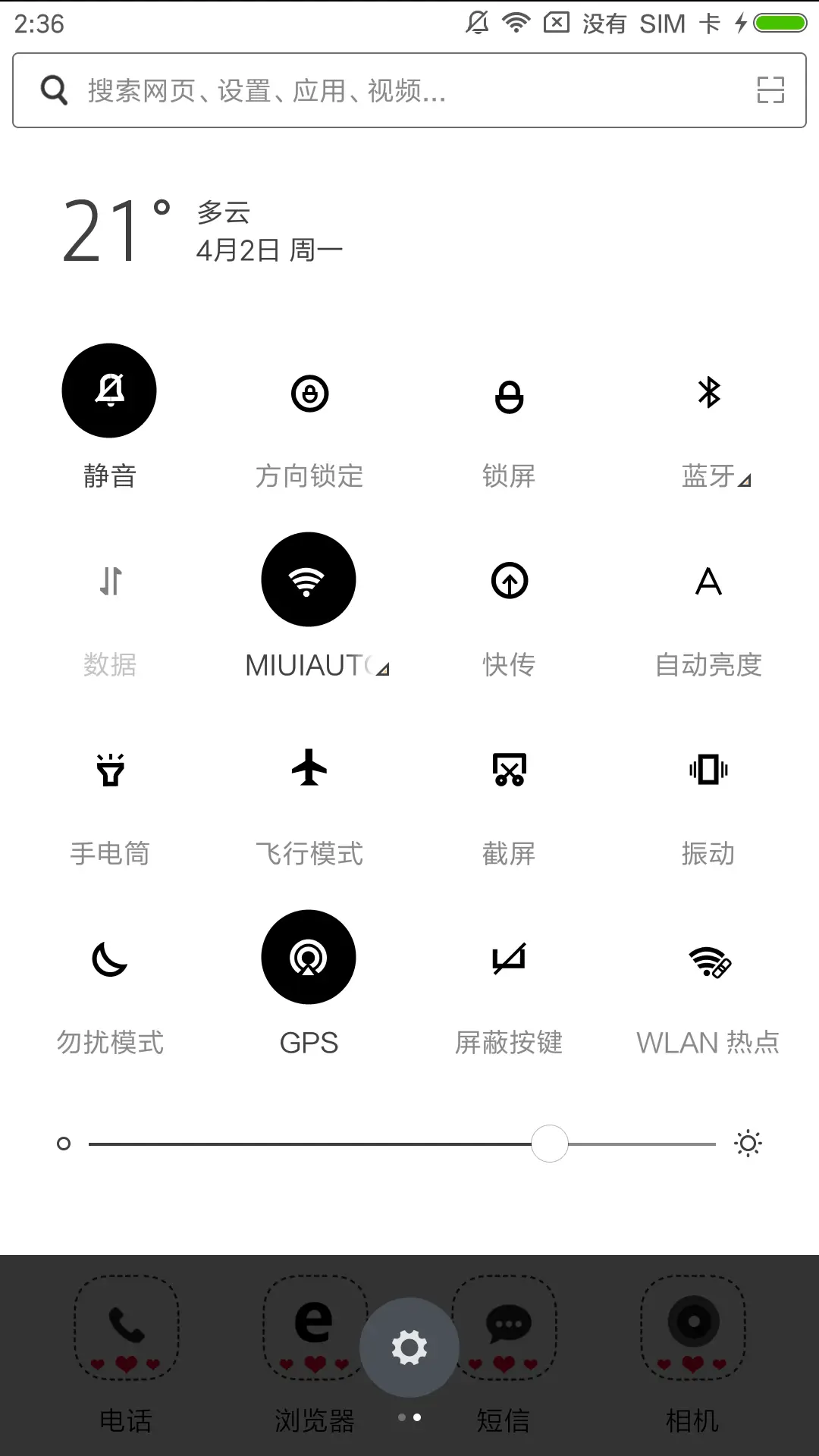
Task: Tap the QR scan icon in search bar
Action: [x=769, y=89]
